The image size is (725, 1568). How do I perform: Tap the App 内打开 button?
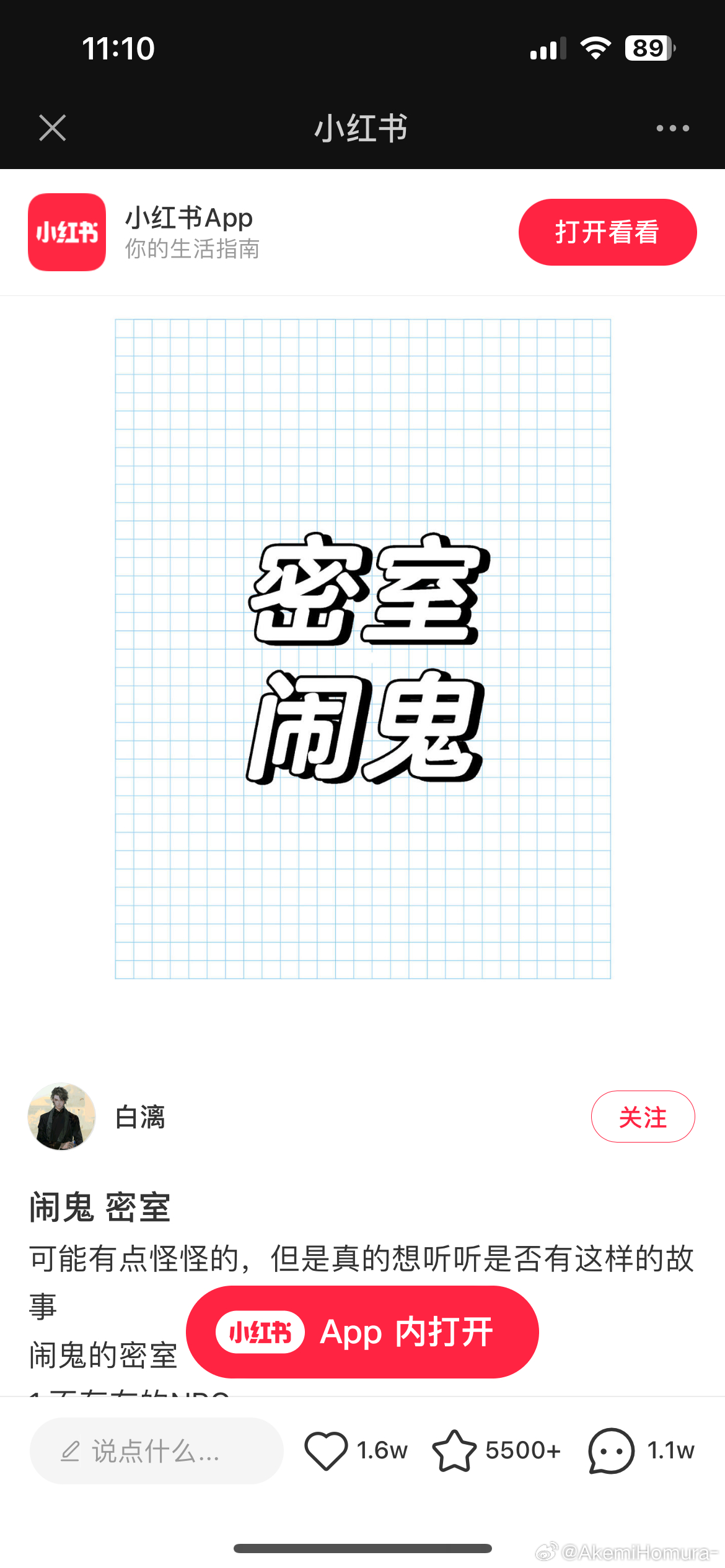(x=362, y=1332)
